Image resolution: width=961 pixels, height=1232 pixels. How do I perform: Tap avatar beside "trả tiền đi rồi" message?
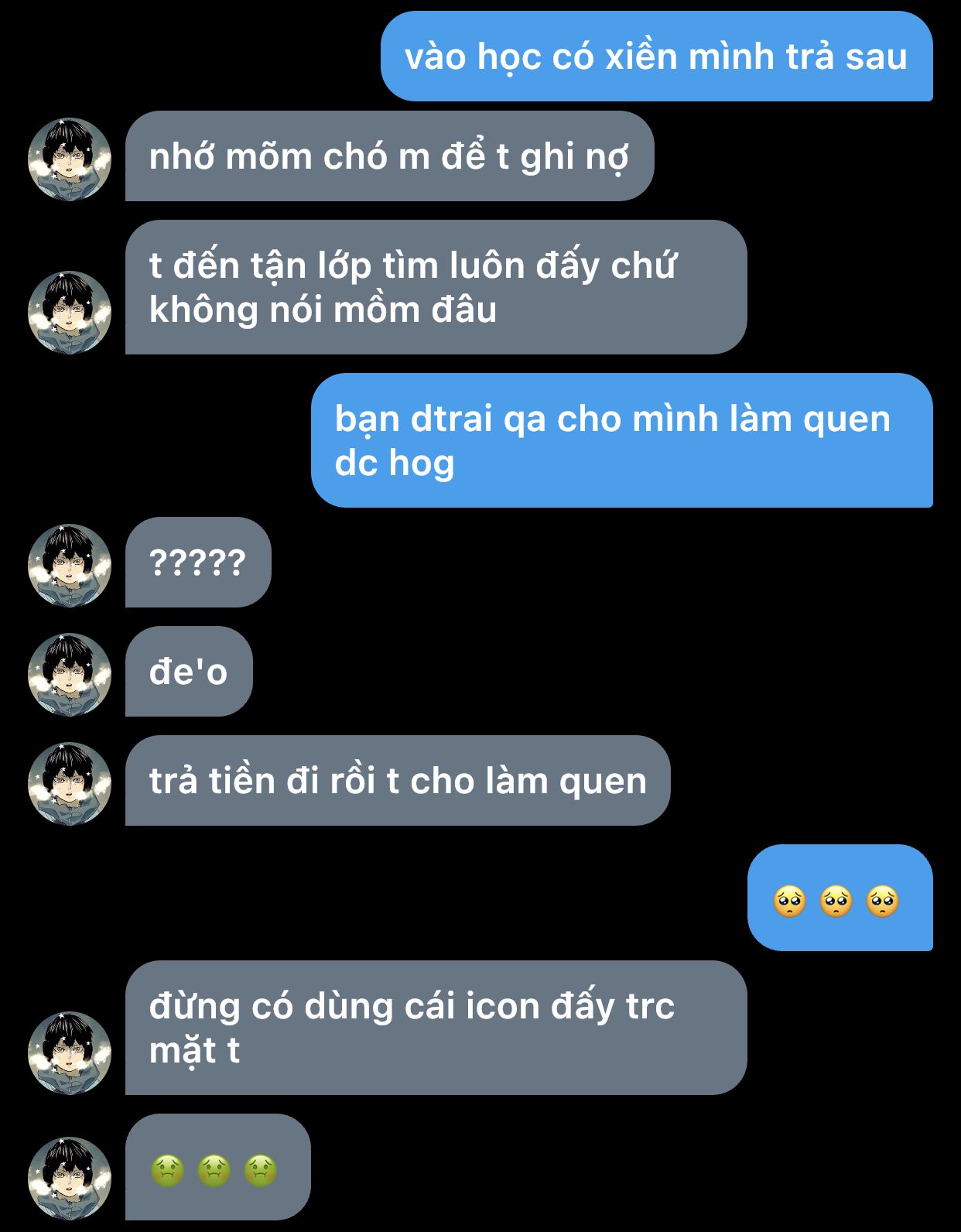[70, 784]
